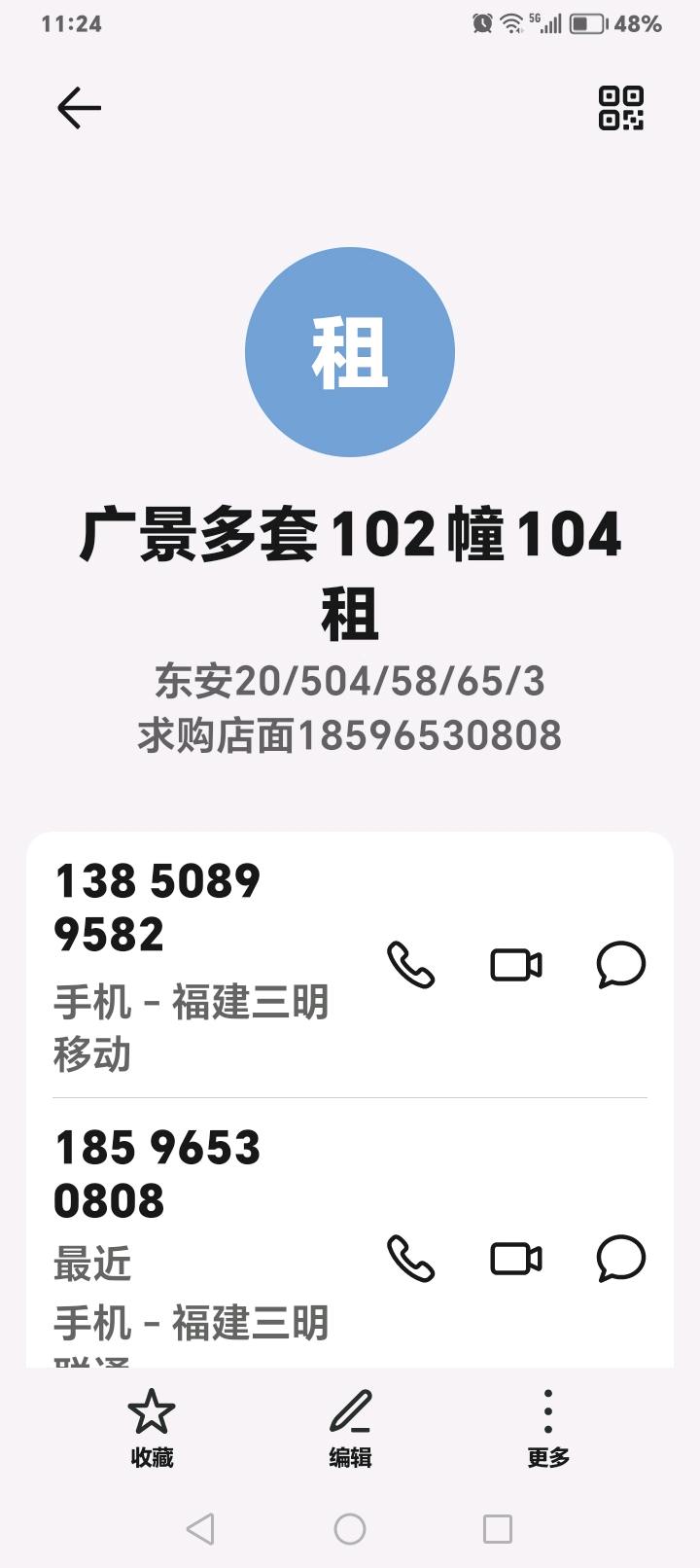
Task: Tap the contact avatar 租
Action: (350, 352)
